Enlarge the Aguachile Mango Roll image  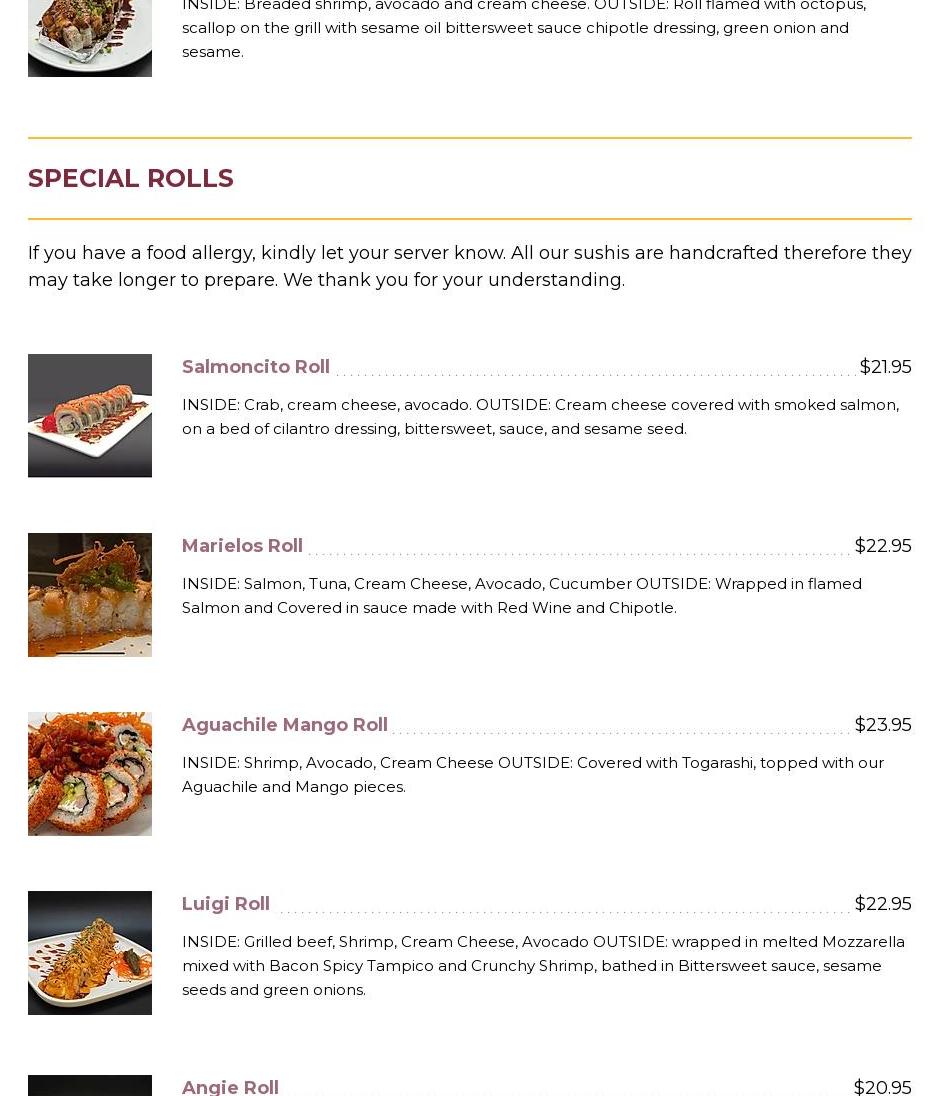[90, 773]
